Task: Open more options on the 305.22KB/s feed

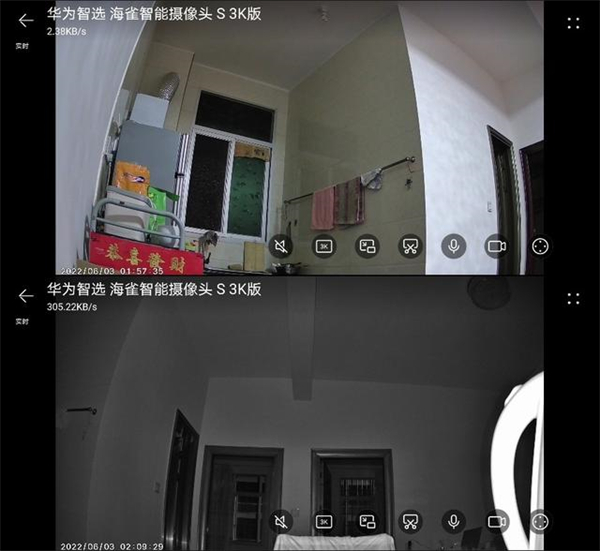Action: 573,299
